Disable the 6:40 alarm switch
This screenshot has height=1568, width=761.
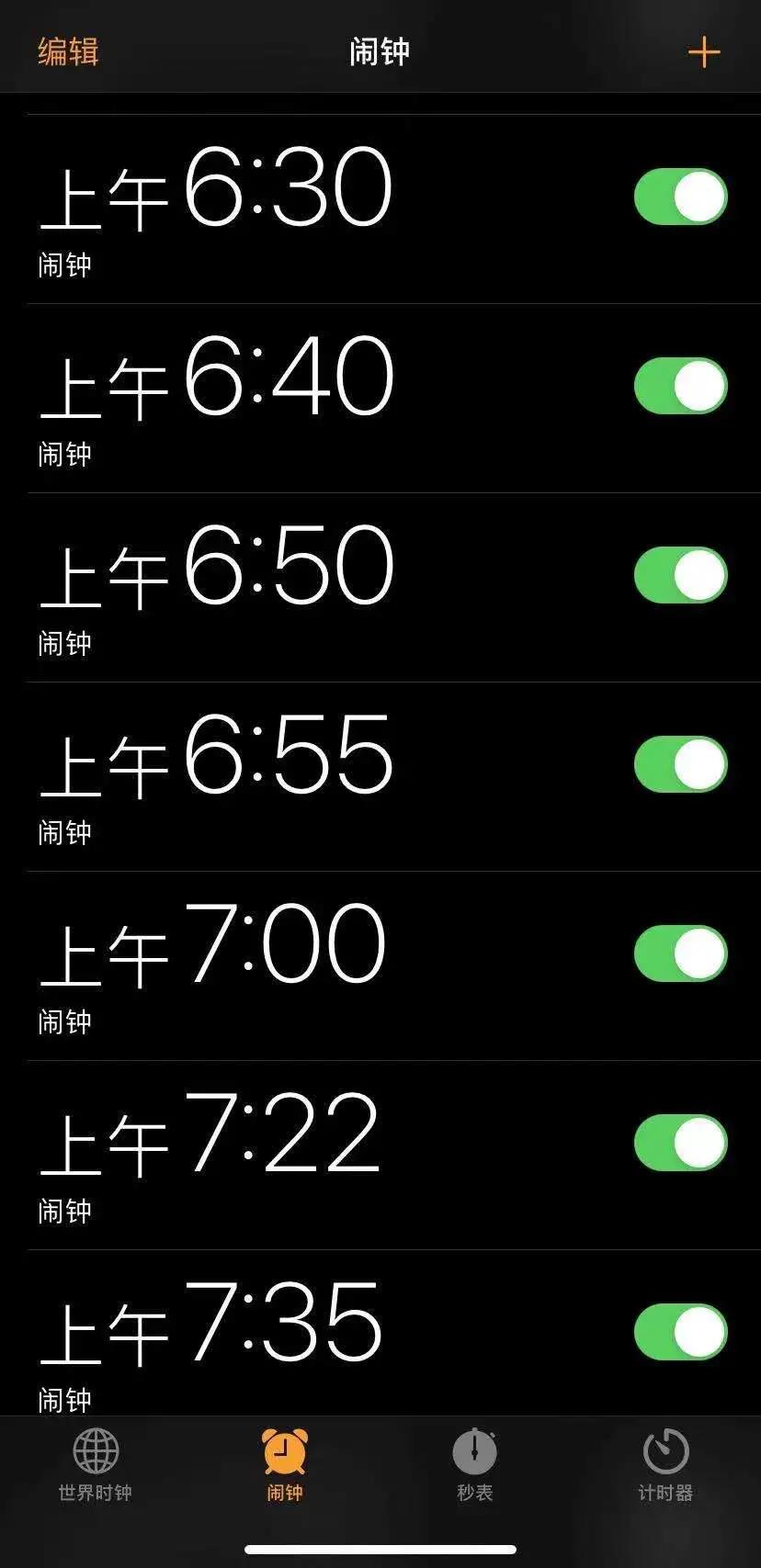pyautogui.click(x=681, y=386)
